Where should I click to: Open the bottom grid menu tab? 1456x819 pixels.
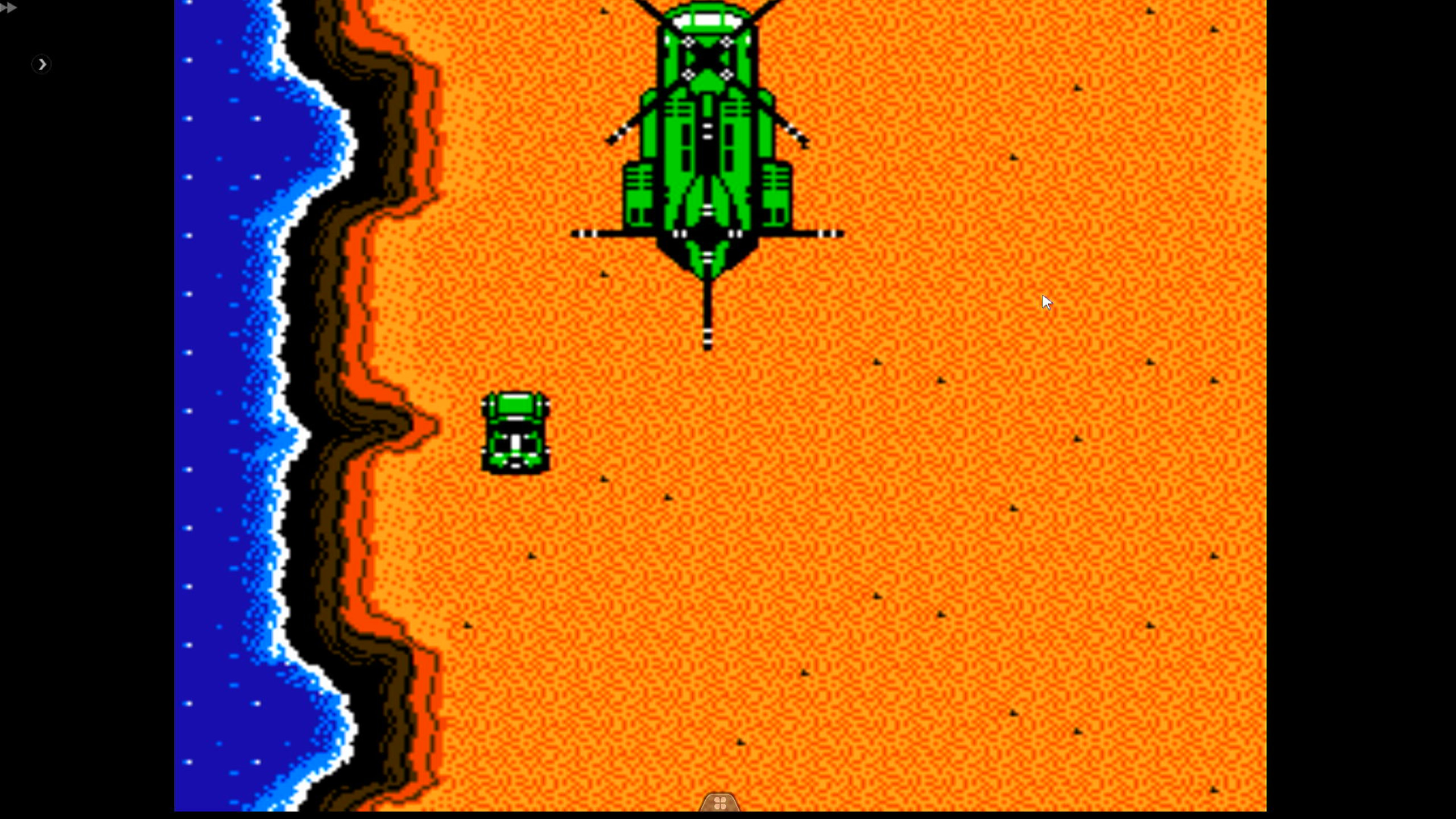719,803
